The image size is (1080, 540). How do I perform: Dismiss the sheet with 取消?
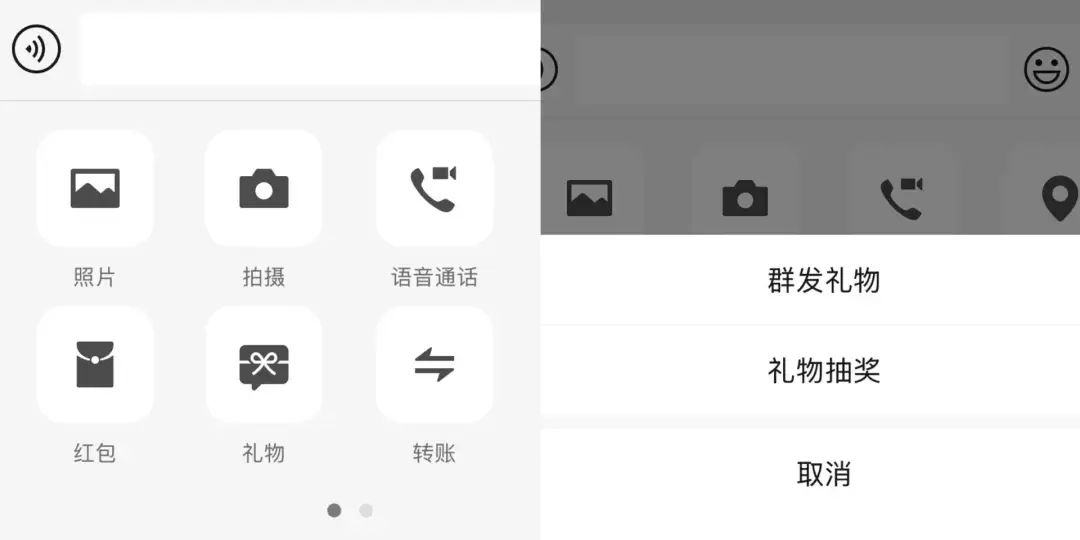click(823, 474)
